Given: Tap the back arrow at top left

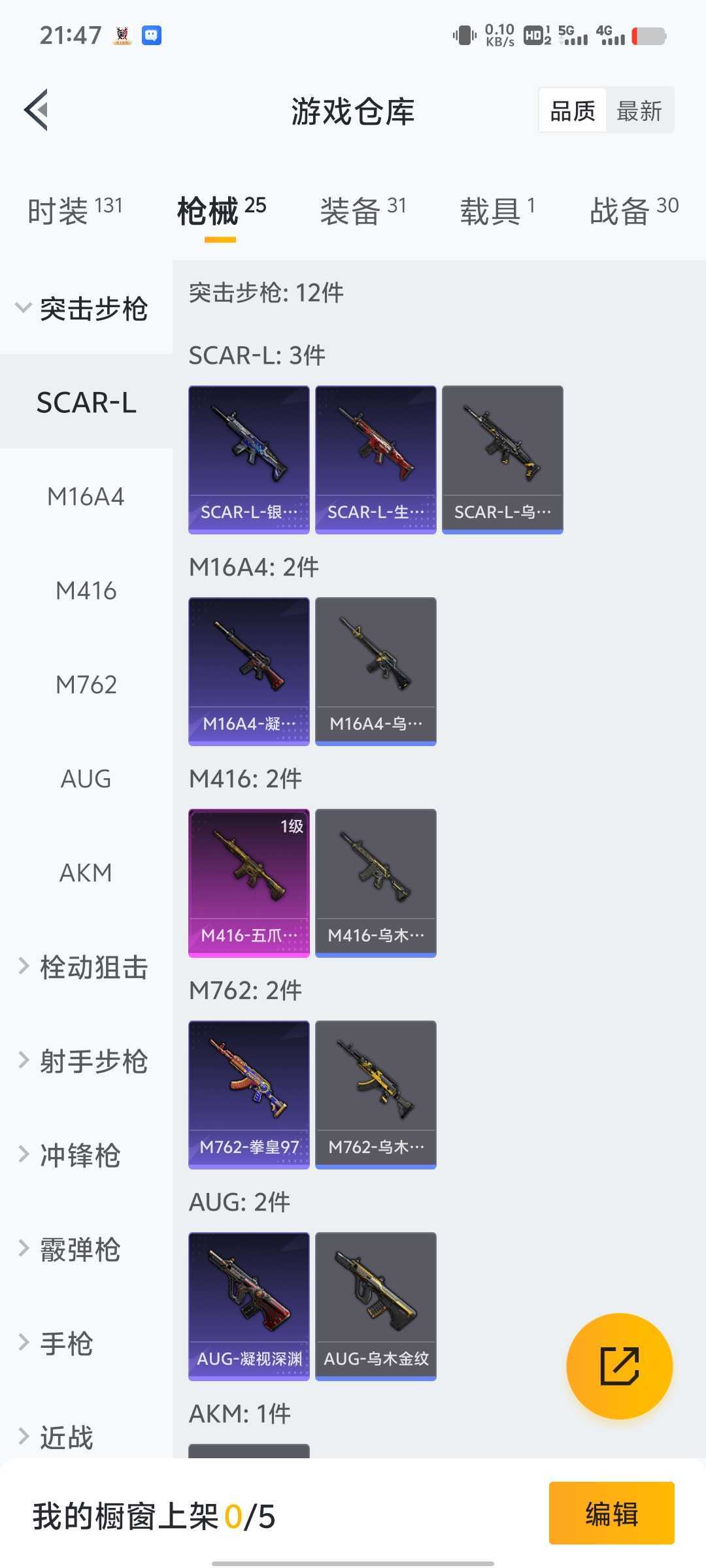Looking at the screenshot, I should [37, 109].
